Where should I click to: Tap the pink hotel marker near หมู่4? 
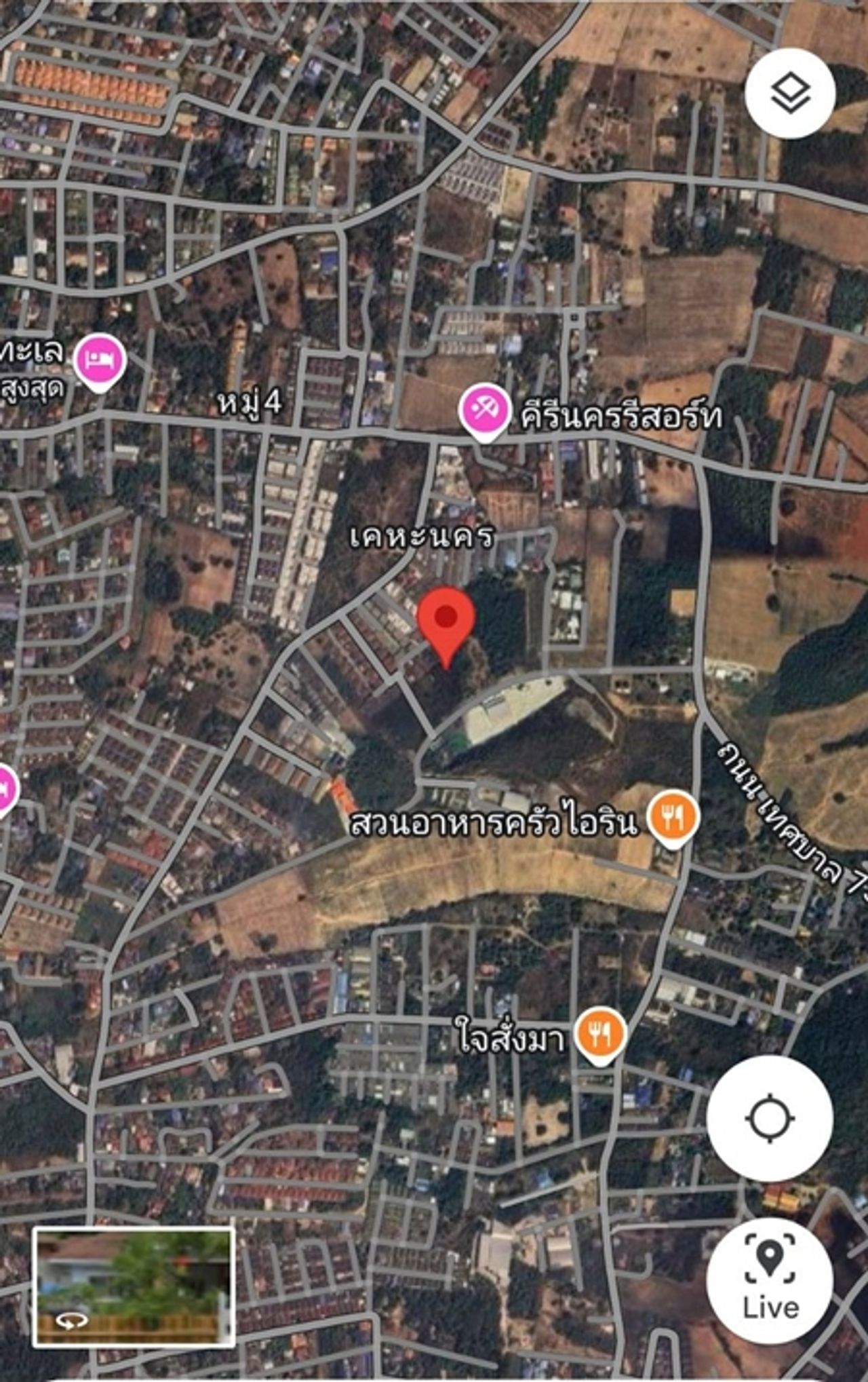coord(100,360)
